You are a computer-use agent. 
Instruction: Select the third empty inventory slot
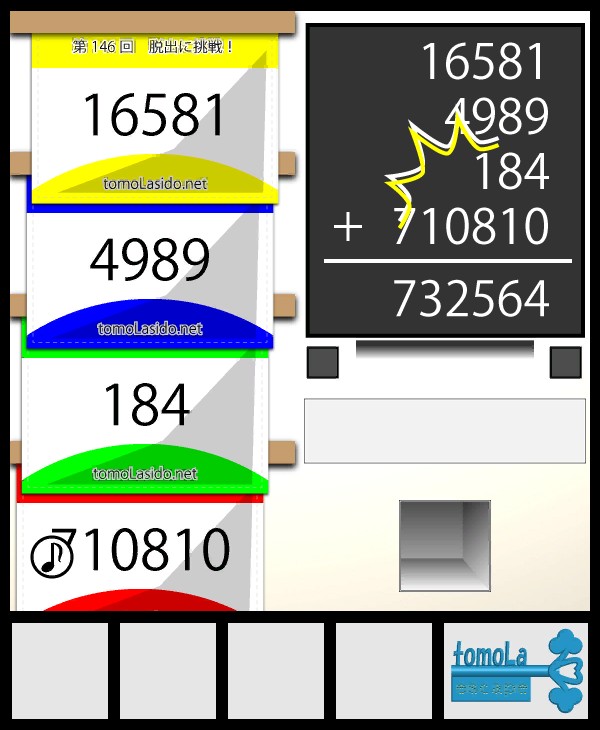point(276,671)
